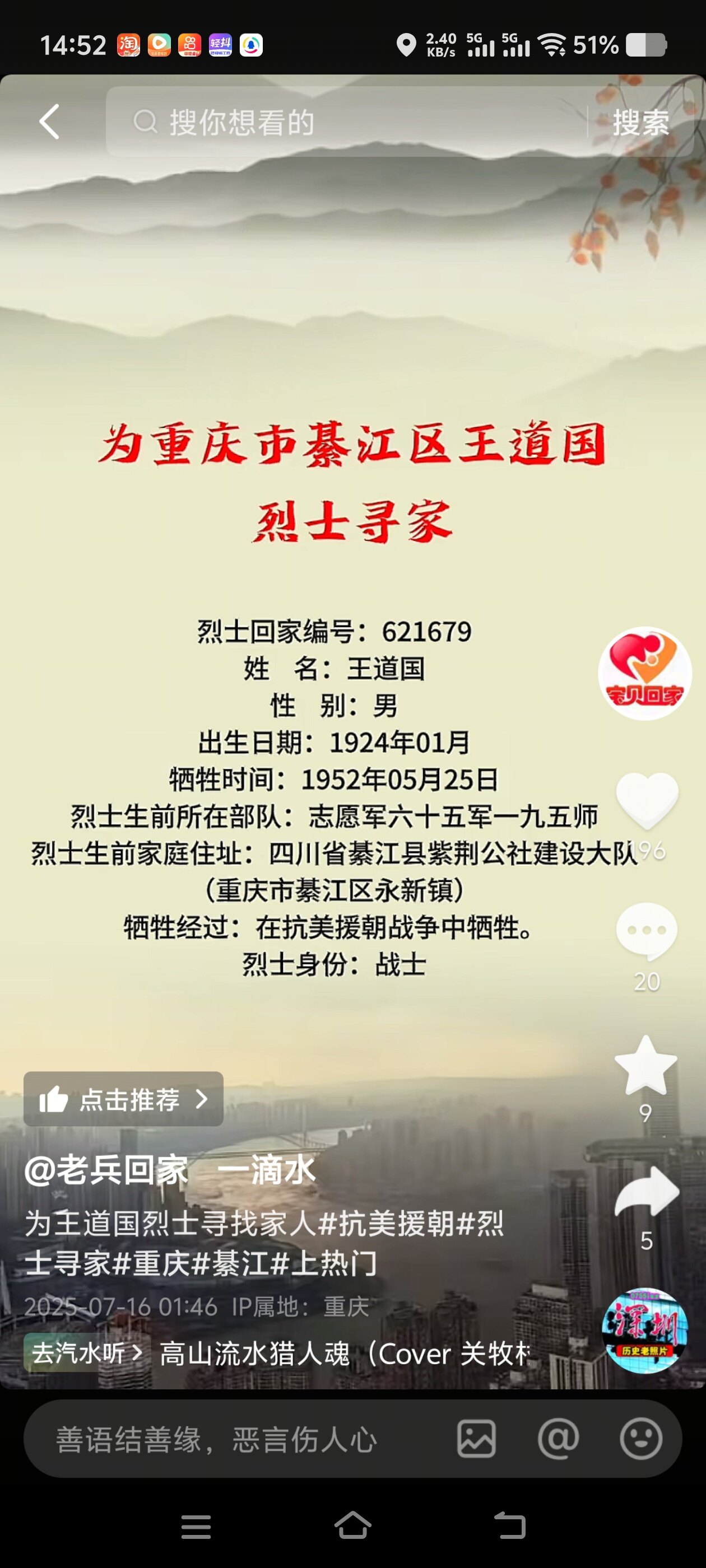The width and height of the screenshot is (706, 1568).
Task: Open the 宝贝回家 author avatar
Action: (x=644, y=673)
